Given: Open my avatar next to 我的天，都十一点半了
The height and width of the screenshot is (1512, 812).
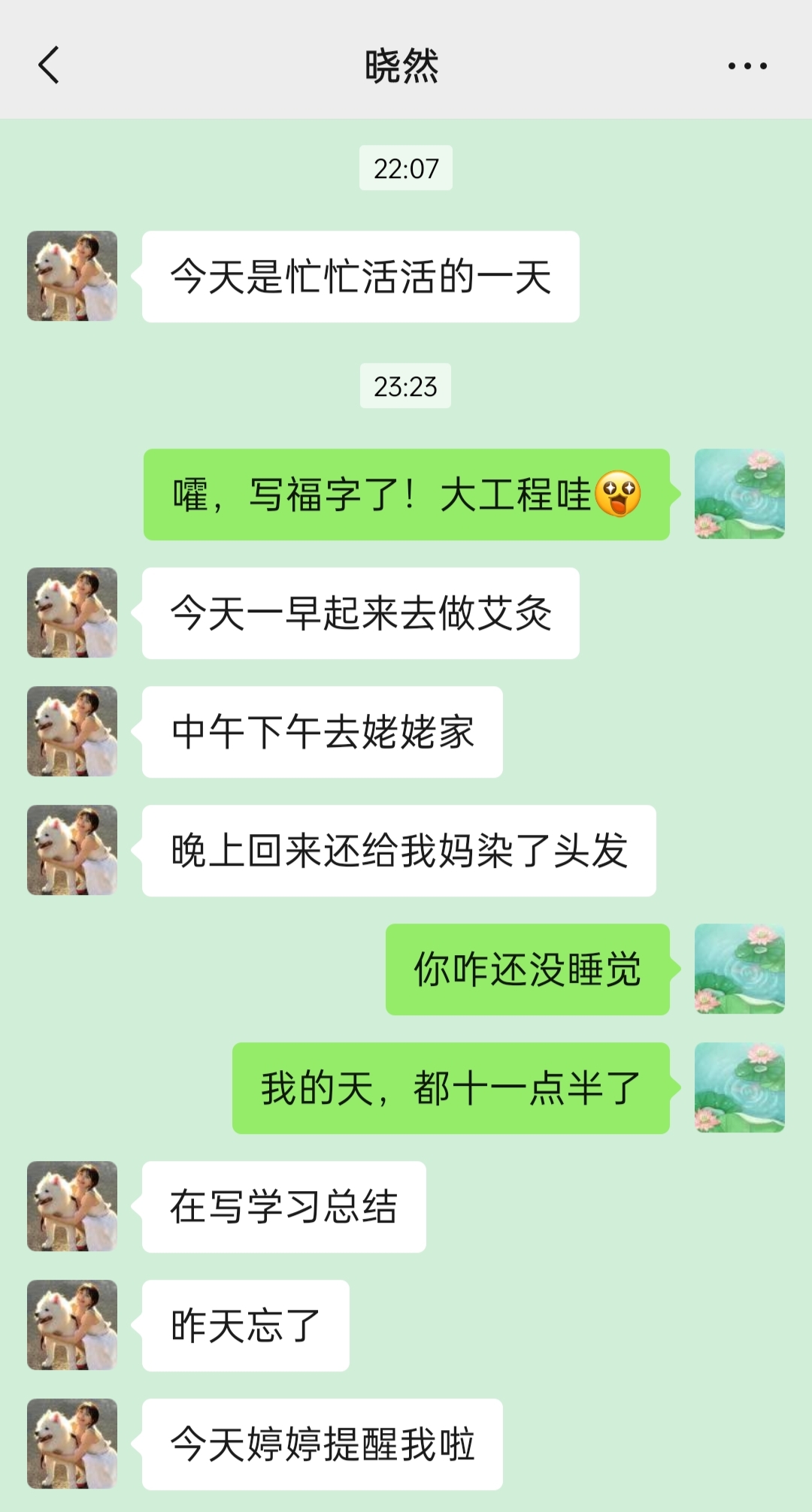Looking at the screenshot, I should pyautogui.click(x=739, y=1087).
